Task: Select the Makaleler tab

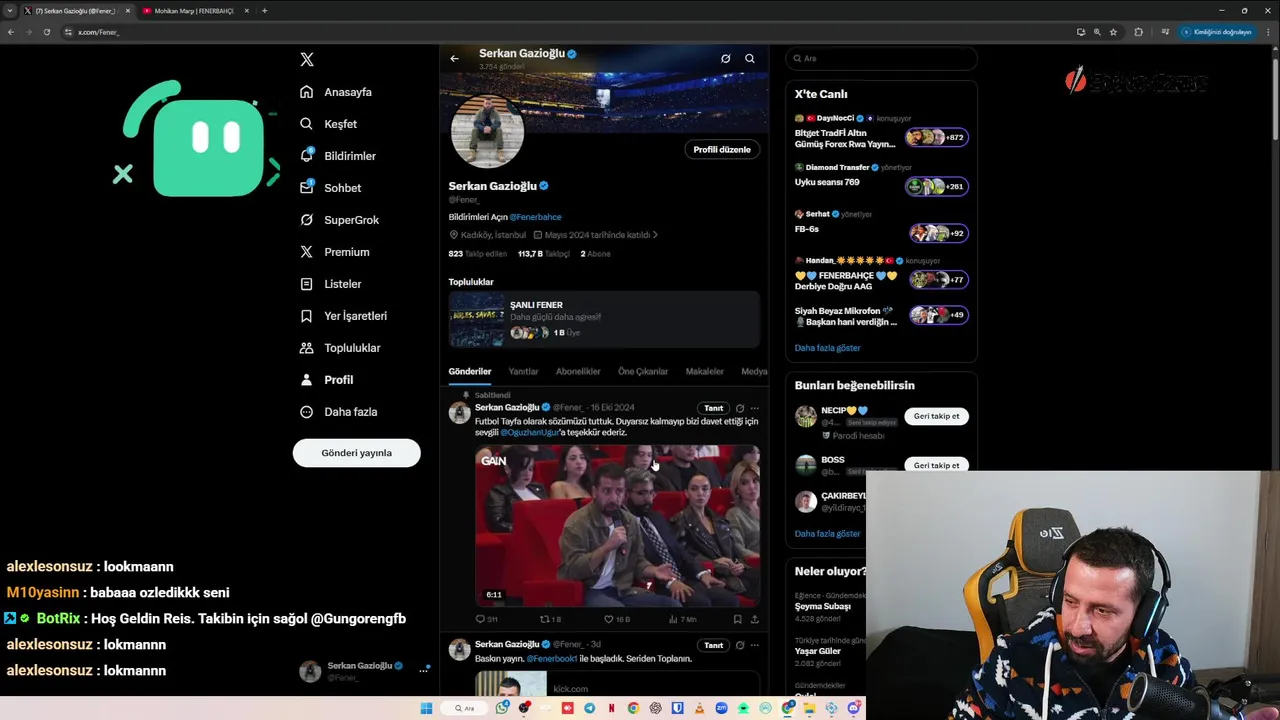Action: click(x=704, y=371)
